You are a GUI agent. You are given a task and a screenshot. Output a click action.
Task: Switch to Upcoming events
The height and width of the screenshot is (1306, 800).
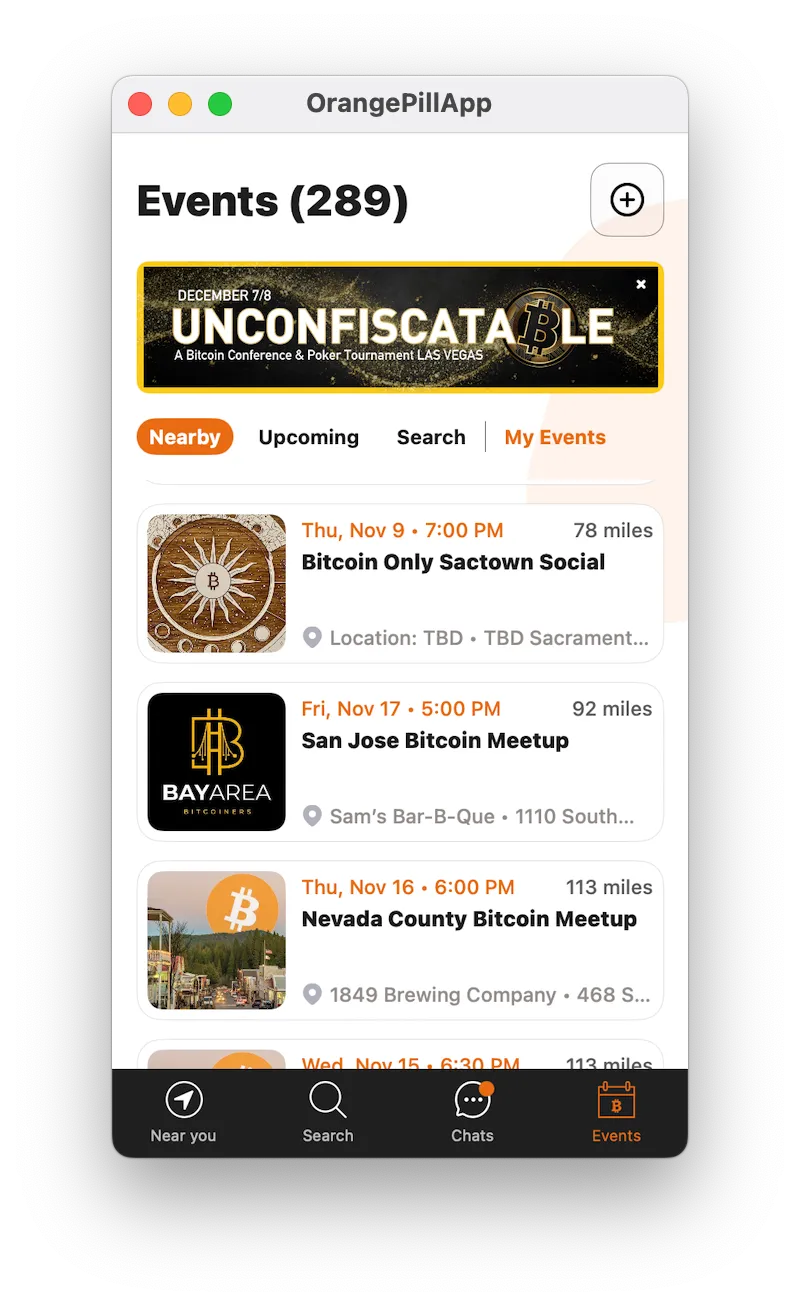click(x=308, y=437)
